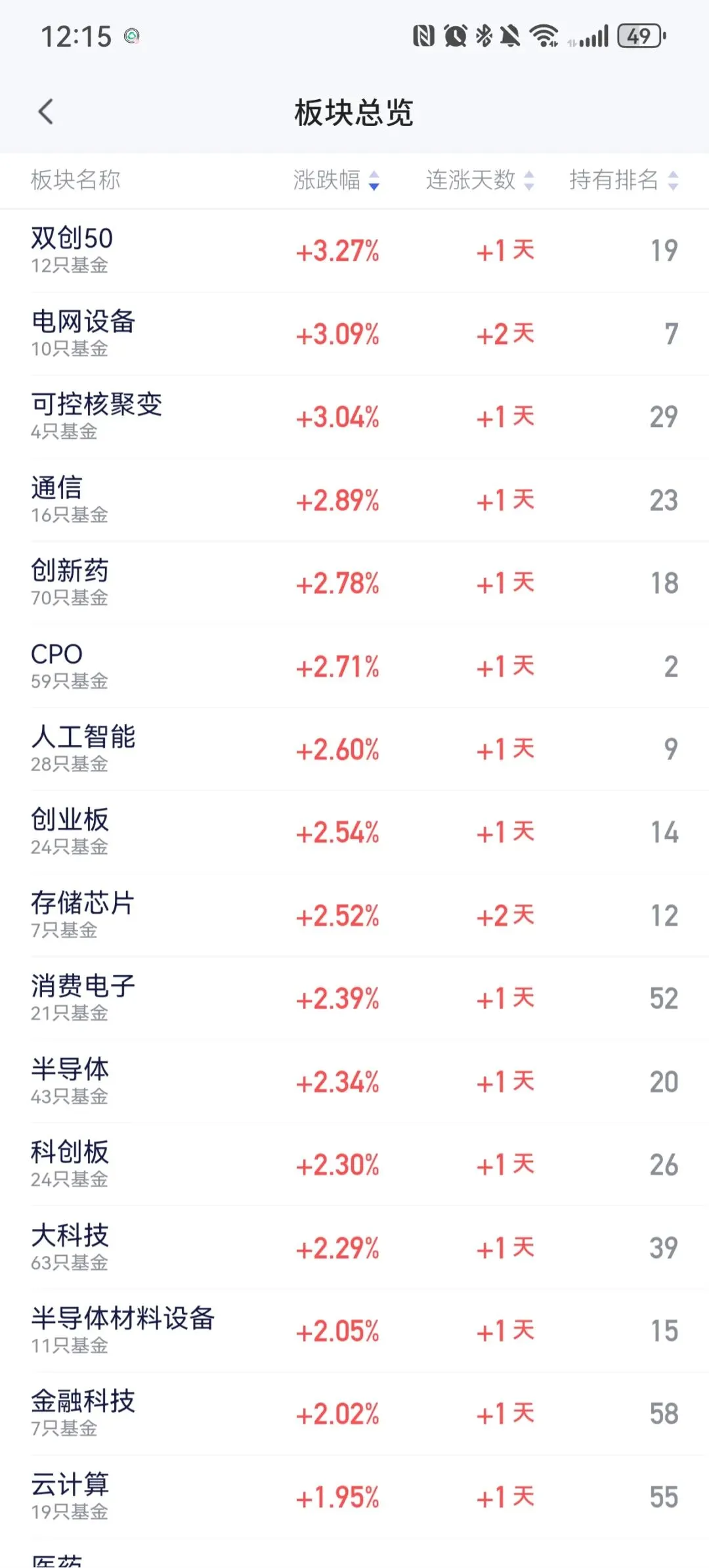Select the 半导体材料设备 sector
Screen dimensions: 709x1568
pos(354,1331)
